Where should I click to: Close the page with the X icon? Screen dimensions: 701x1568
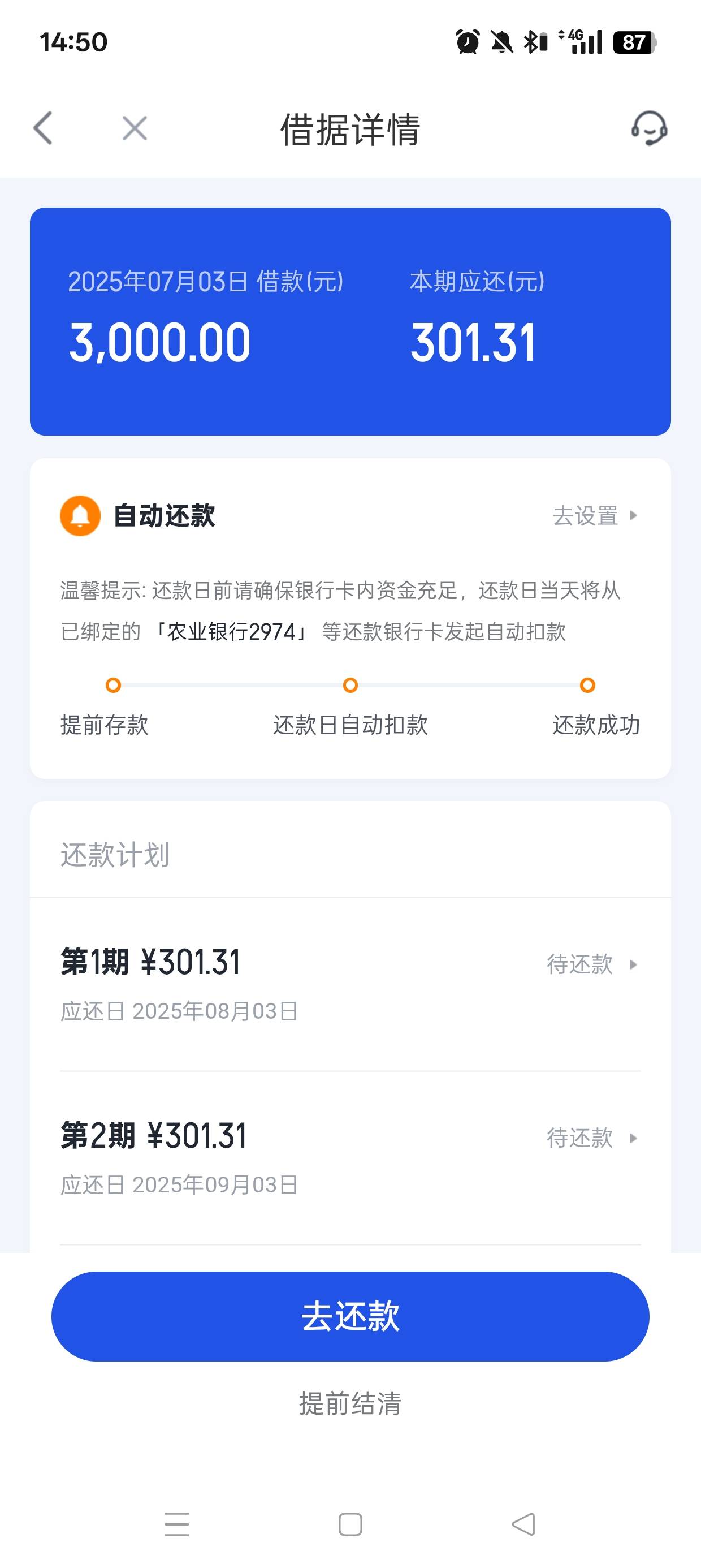[x=135, y=128]
